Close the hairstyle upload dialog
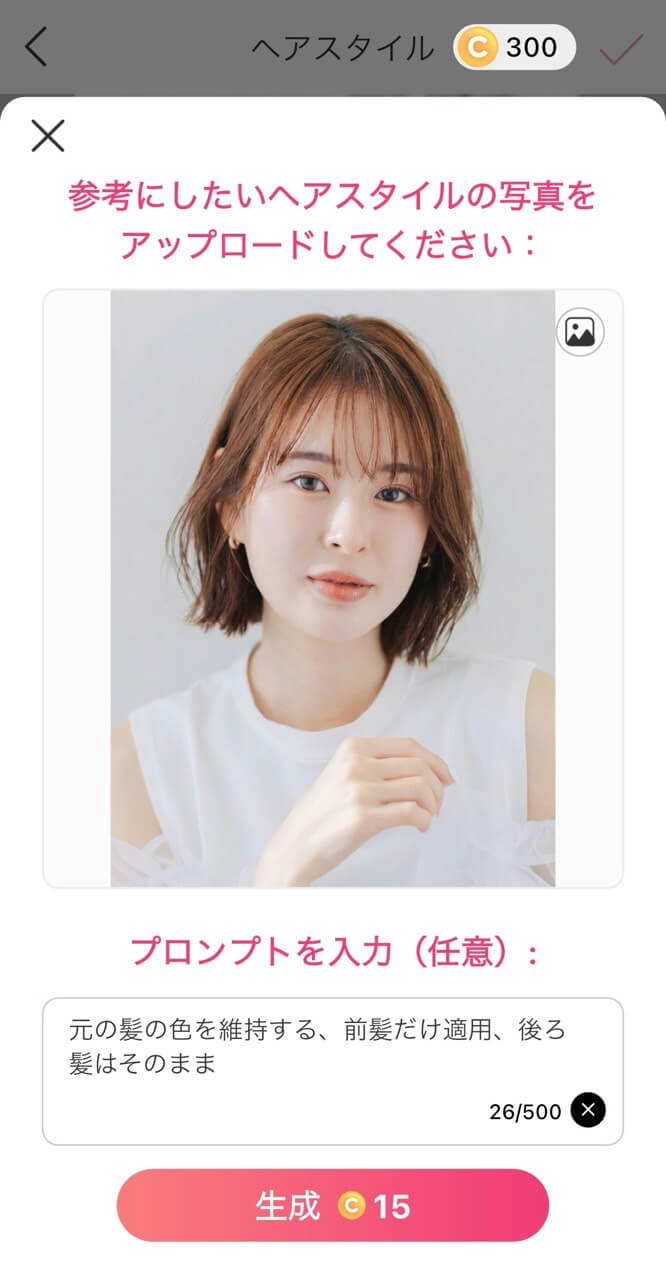Viewport: 666px width, 1280px height. click(47, 135)
